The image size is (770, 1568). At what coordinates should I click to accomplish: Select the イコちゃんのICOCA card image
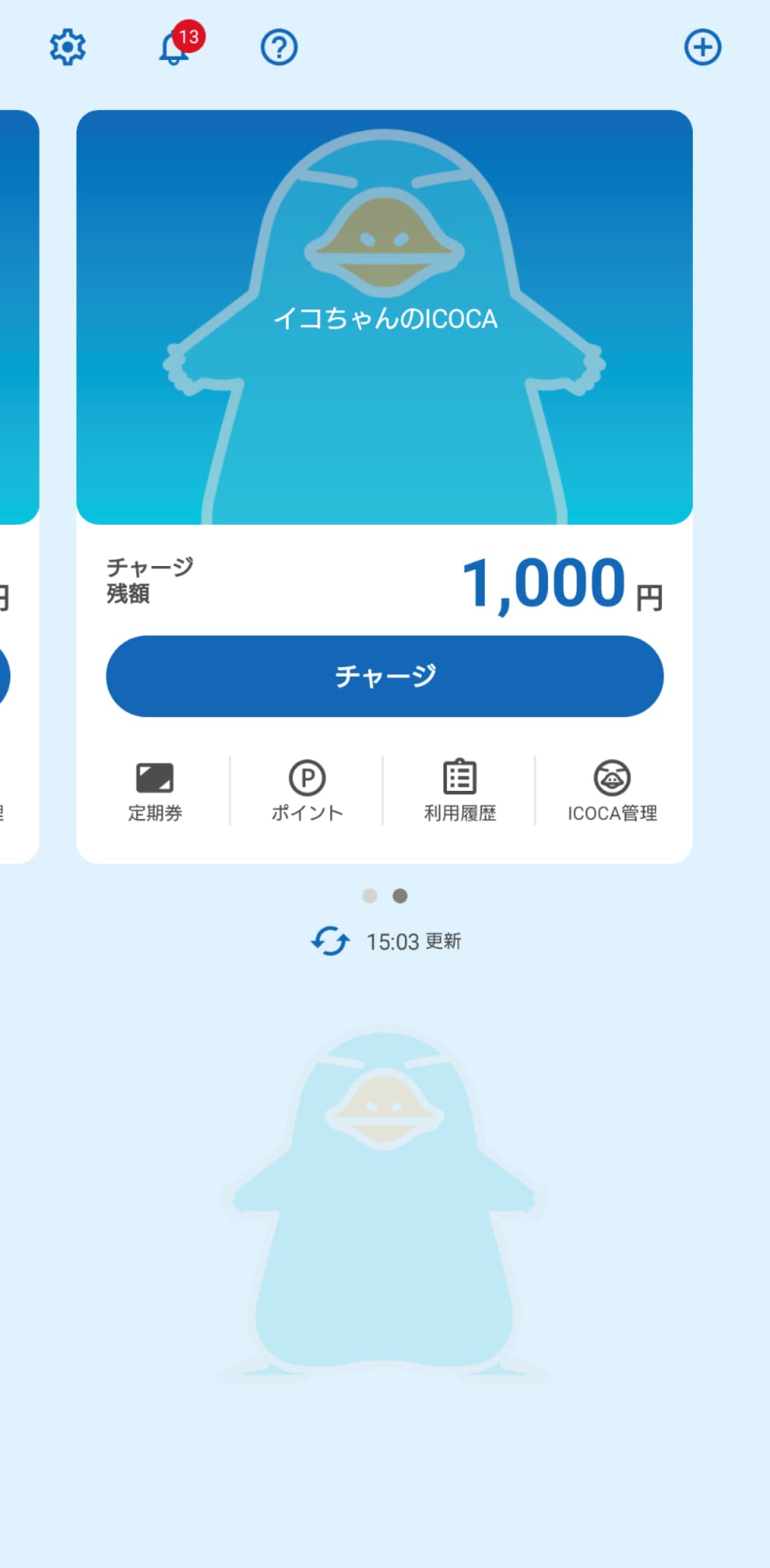click(x=384, y=317)
